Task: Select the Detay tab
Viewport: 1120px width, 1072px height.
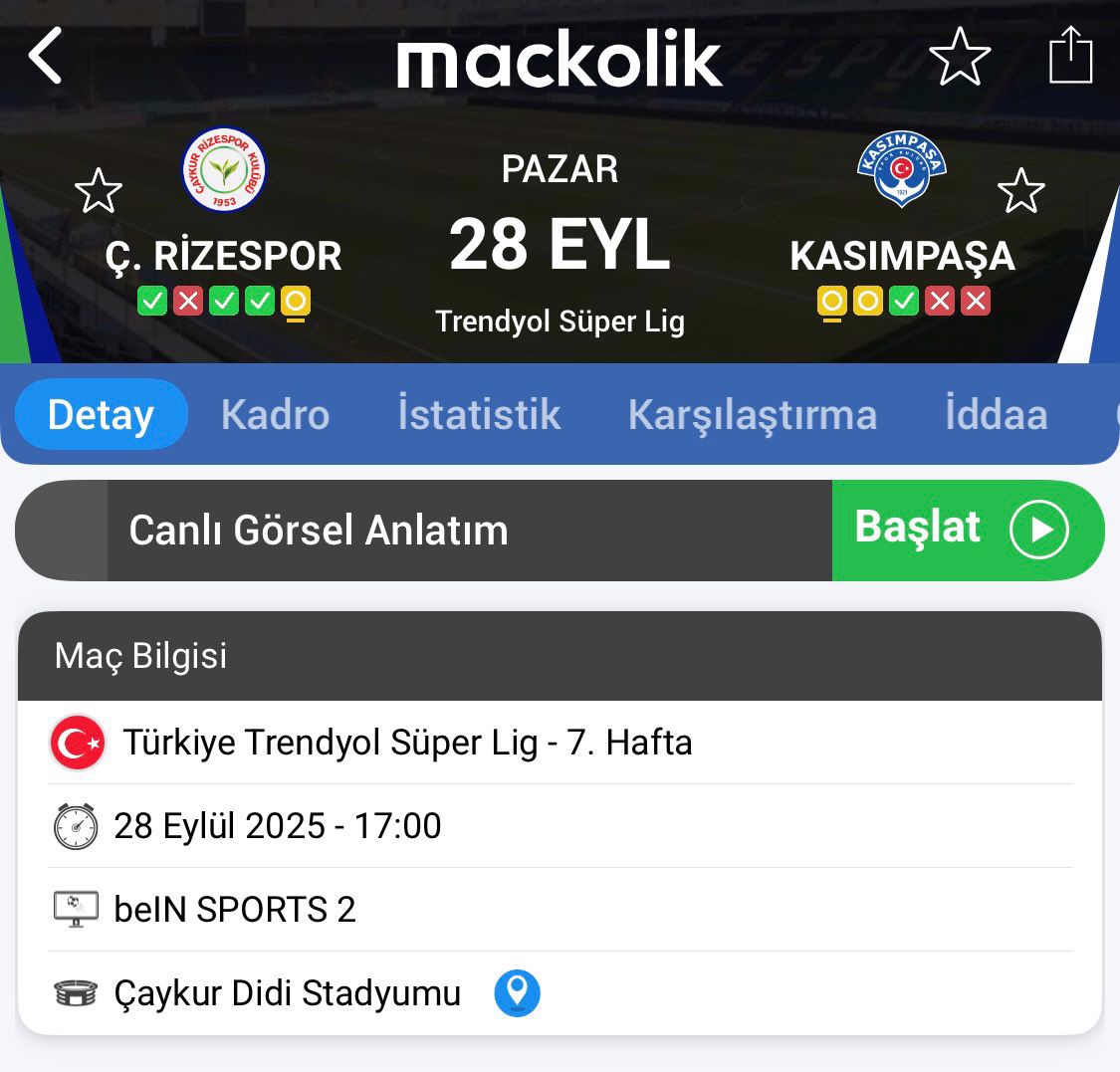Action: click(x=101, y=415)
